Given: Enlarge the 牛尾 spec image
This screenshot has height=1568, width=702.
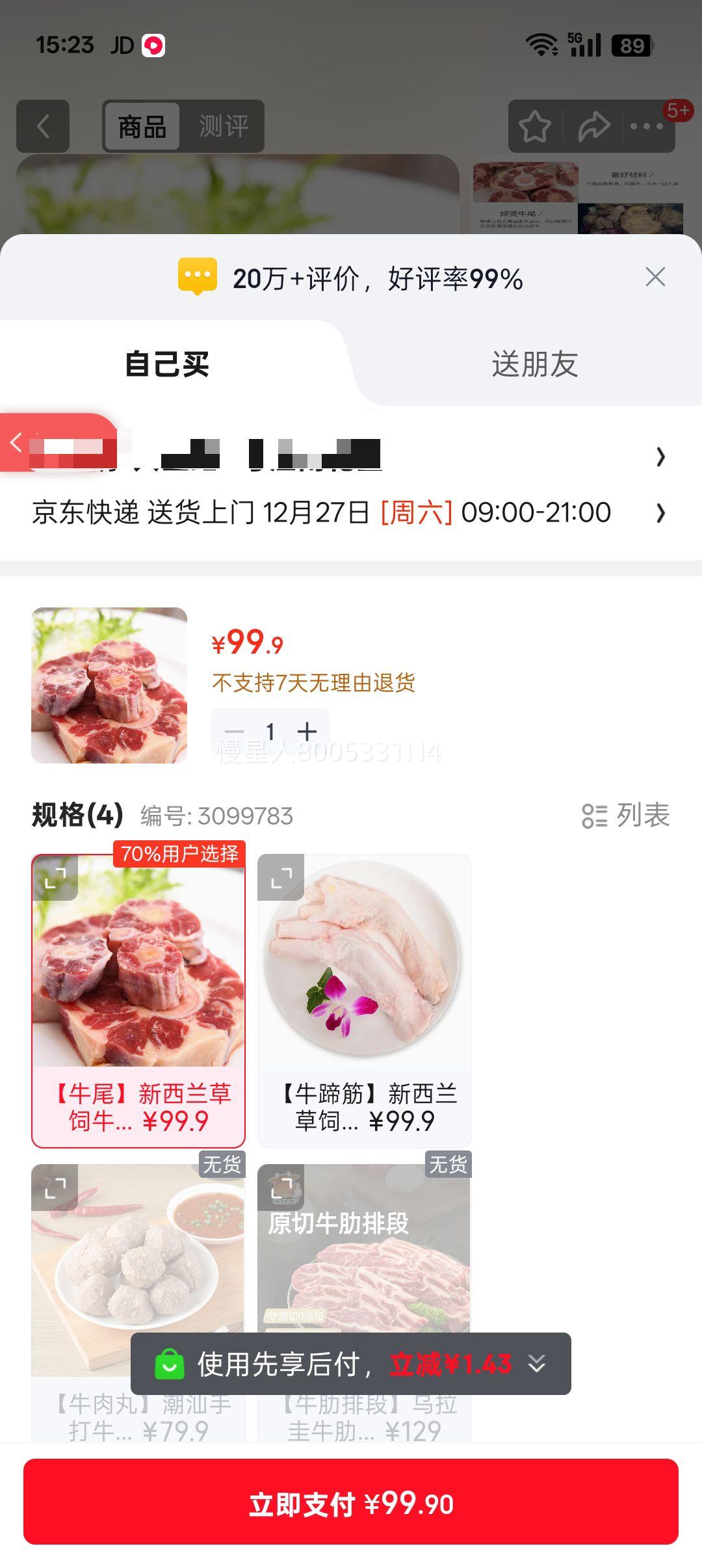Looking at the screenshot, I should point(55,878).
